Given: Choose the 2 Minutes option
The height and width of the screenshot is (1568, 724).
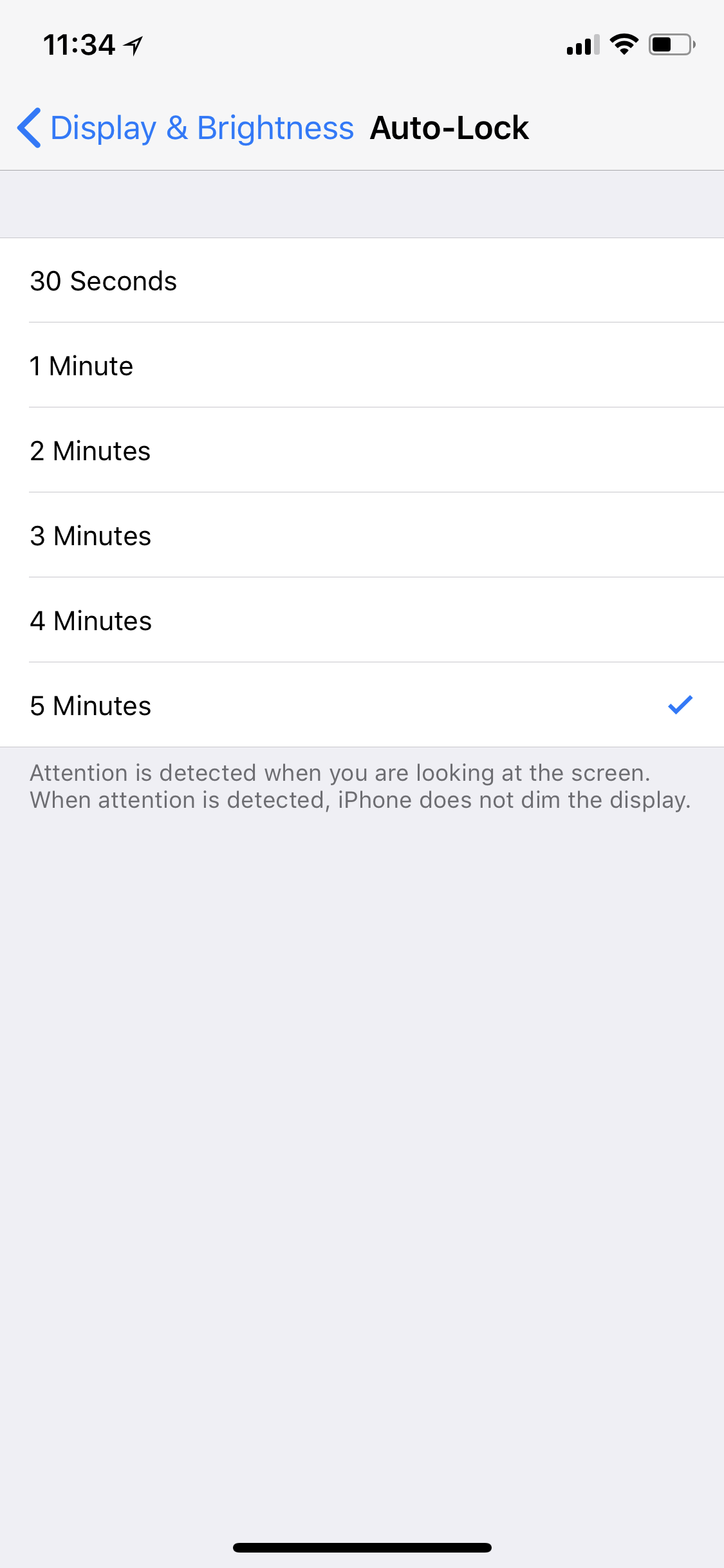Looking at the screenshot, I should (x=362, y=451).
